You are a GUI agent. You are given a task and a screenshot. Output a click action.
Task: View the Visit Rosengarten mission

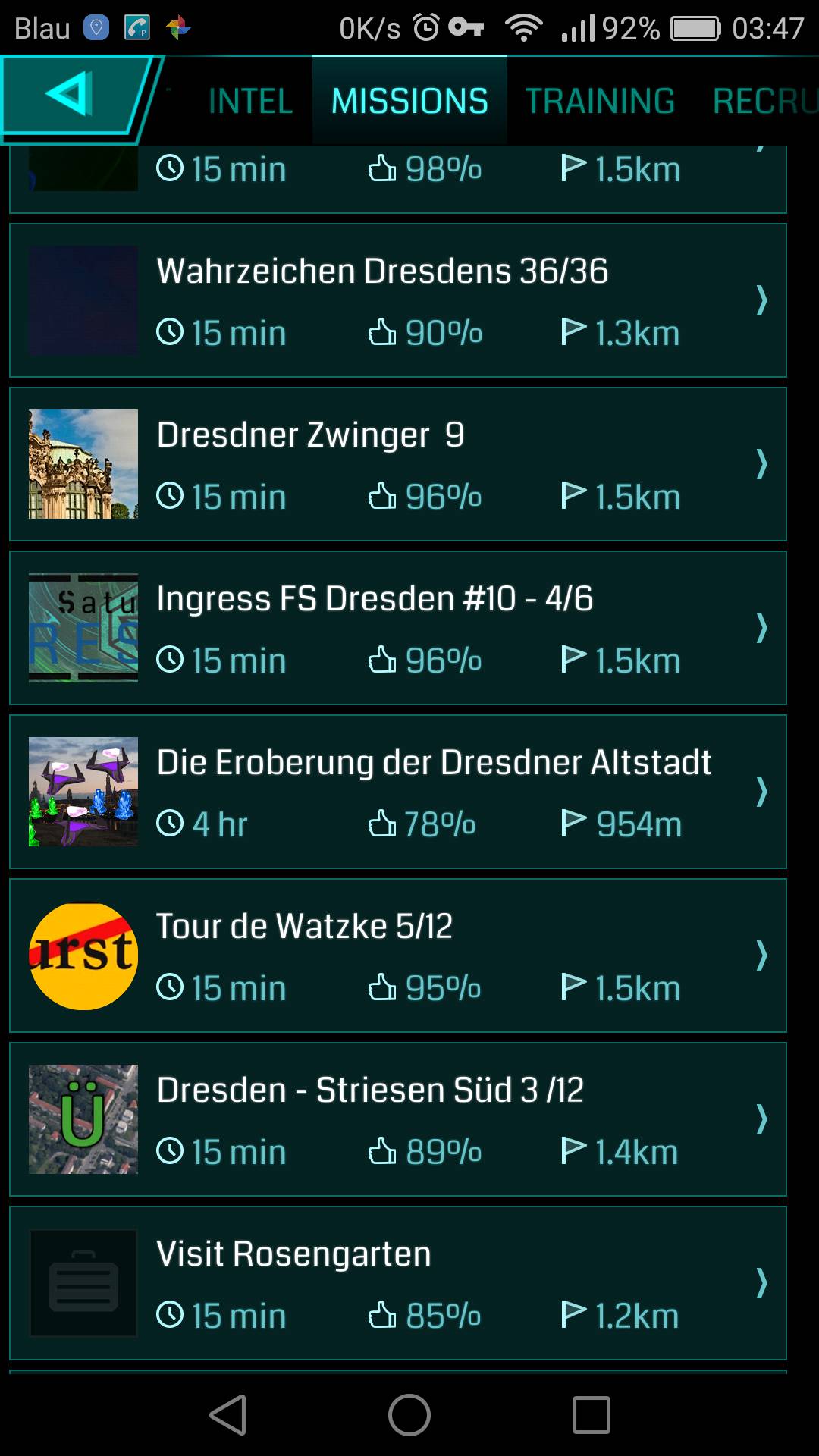click(x=397, y=1283)
